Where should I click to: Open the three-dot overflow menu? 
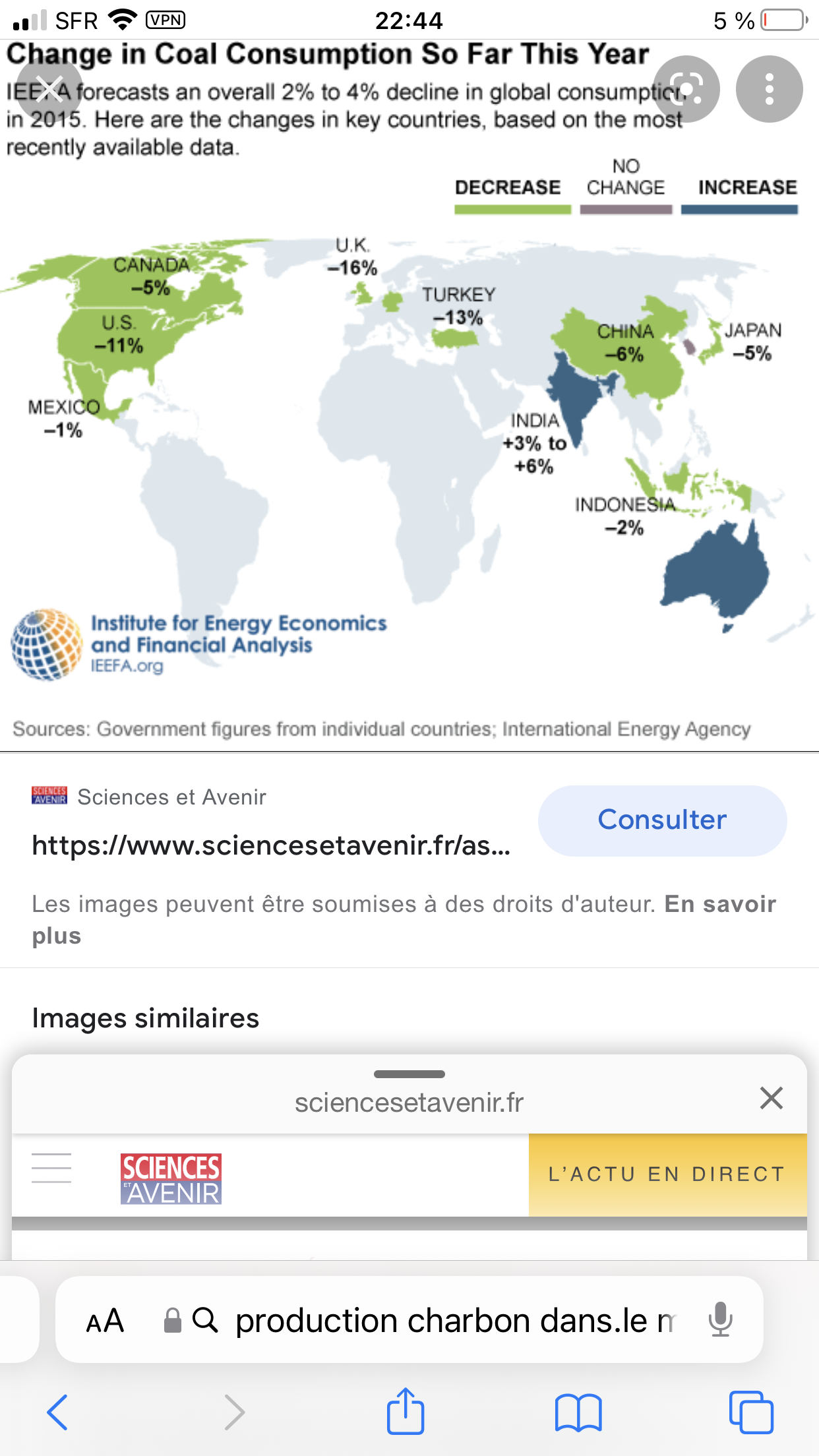pyautogui.click(x=769, y=89)
